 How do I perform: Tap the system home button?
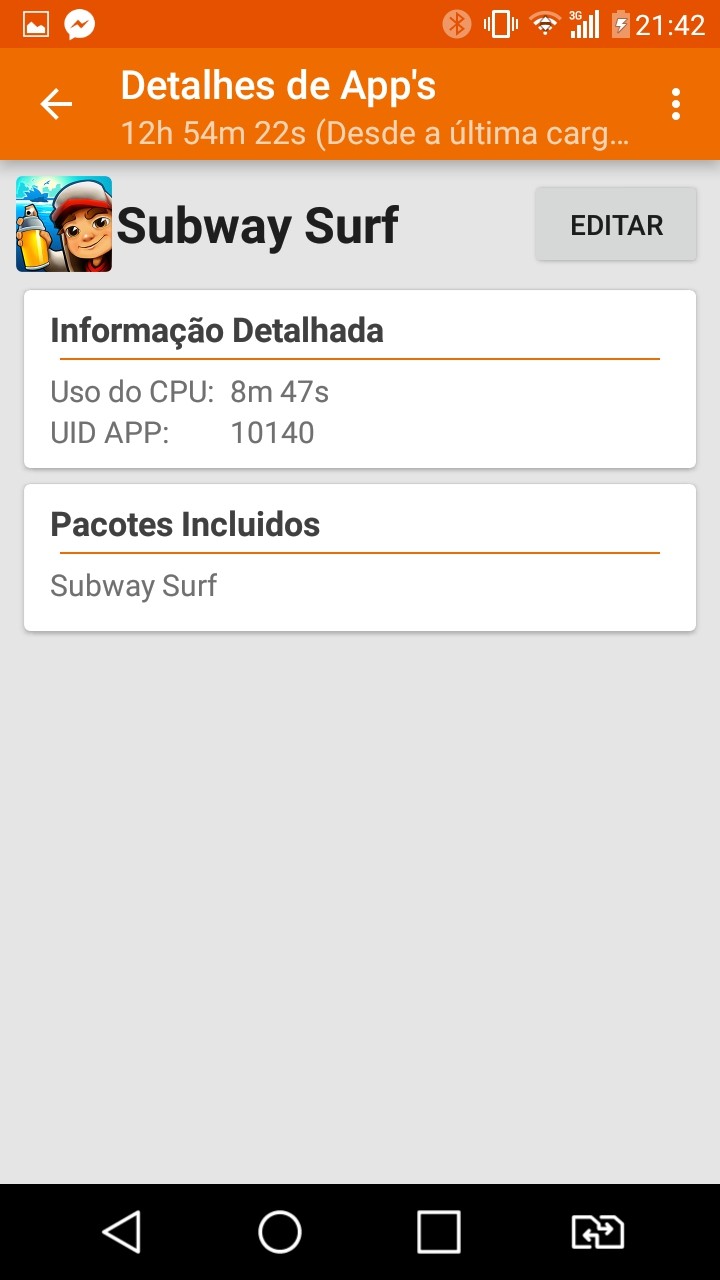[x=280, y=1232]
